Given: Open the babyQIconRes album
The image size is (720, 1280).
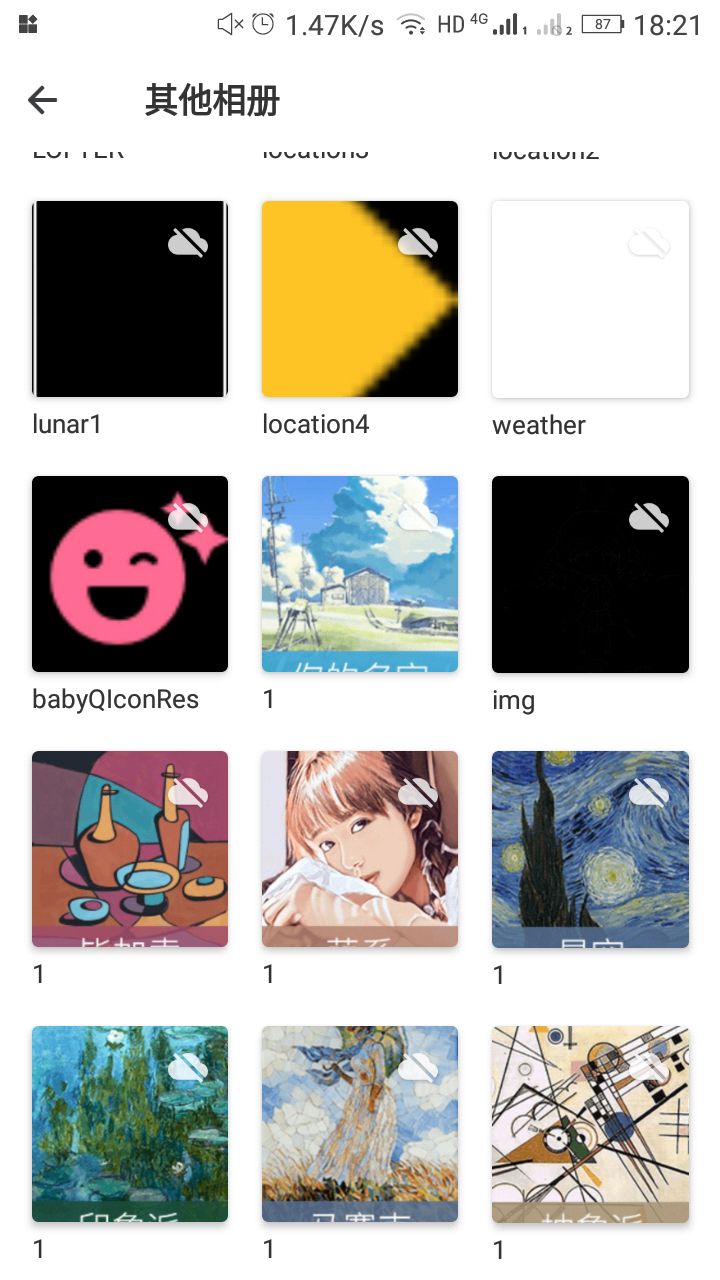Looking at the screenshot, I should 130,574.
